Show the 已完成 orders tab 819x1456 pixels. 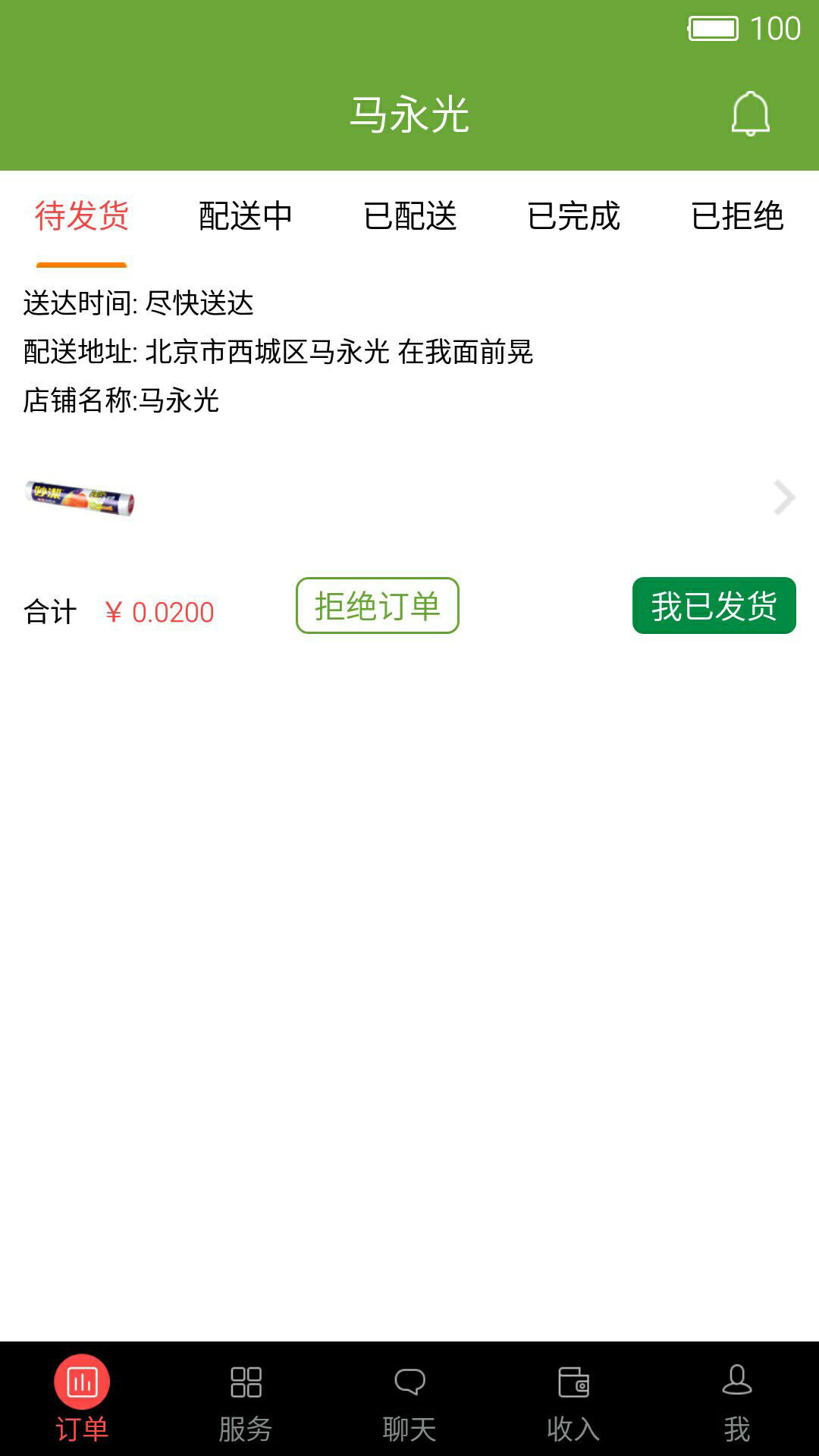coord(573,216)
